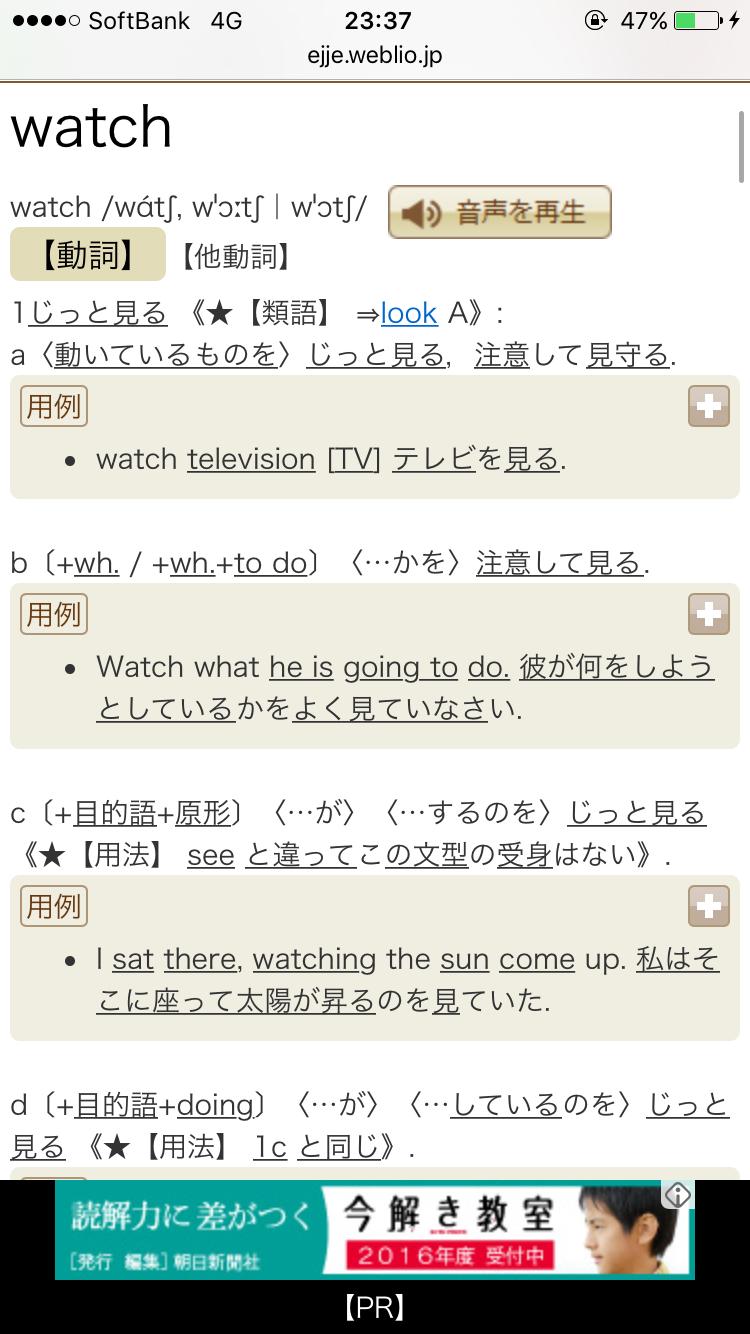Tap the underlined word 'sun' in the example
The width and height of the screenshot is (750, 1334).
tap(464, 959)
